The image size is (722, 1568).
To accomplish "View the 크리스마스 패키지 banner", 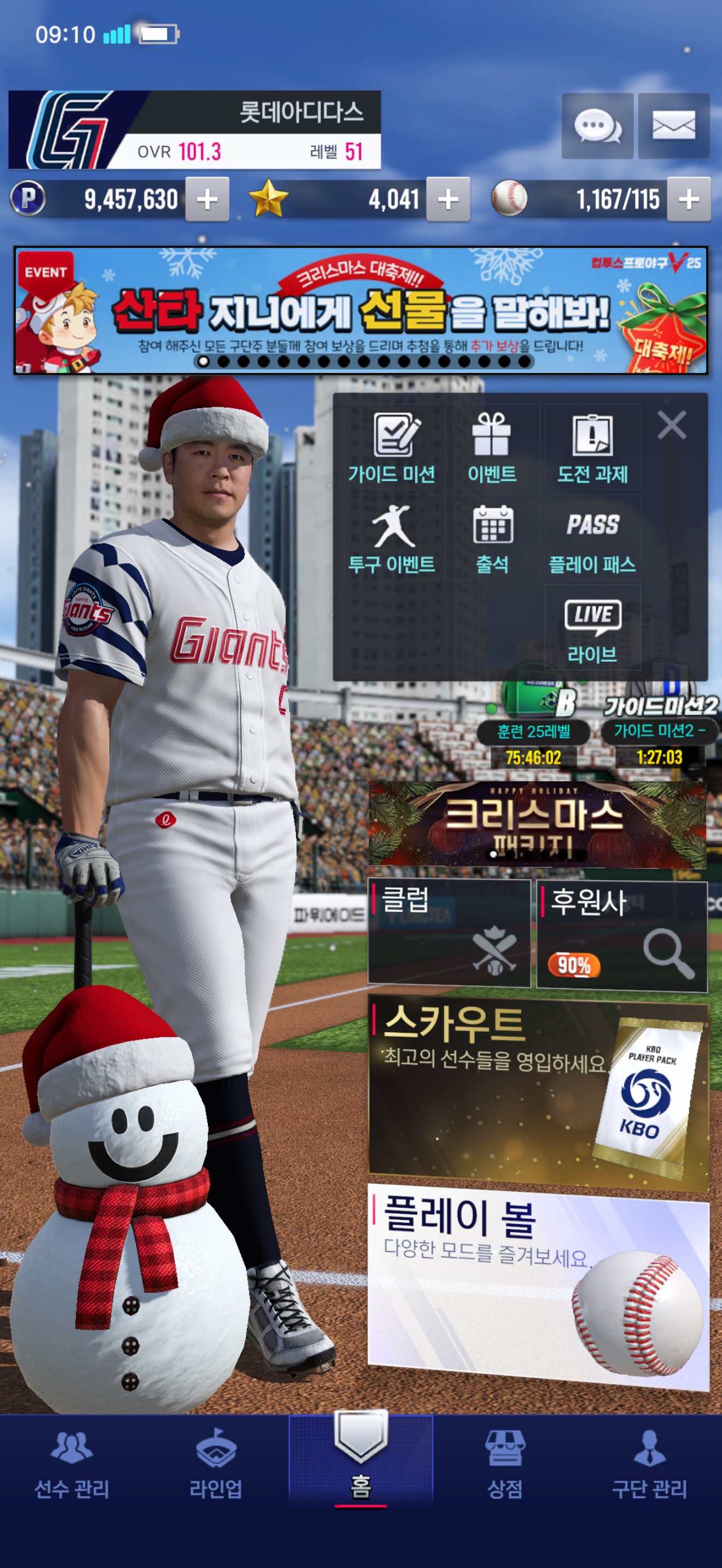I will click(x=537, y=824).
